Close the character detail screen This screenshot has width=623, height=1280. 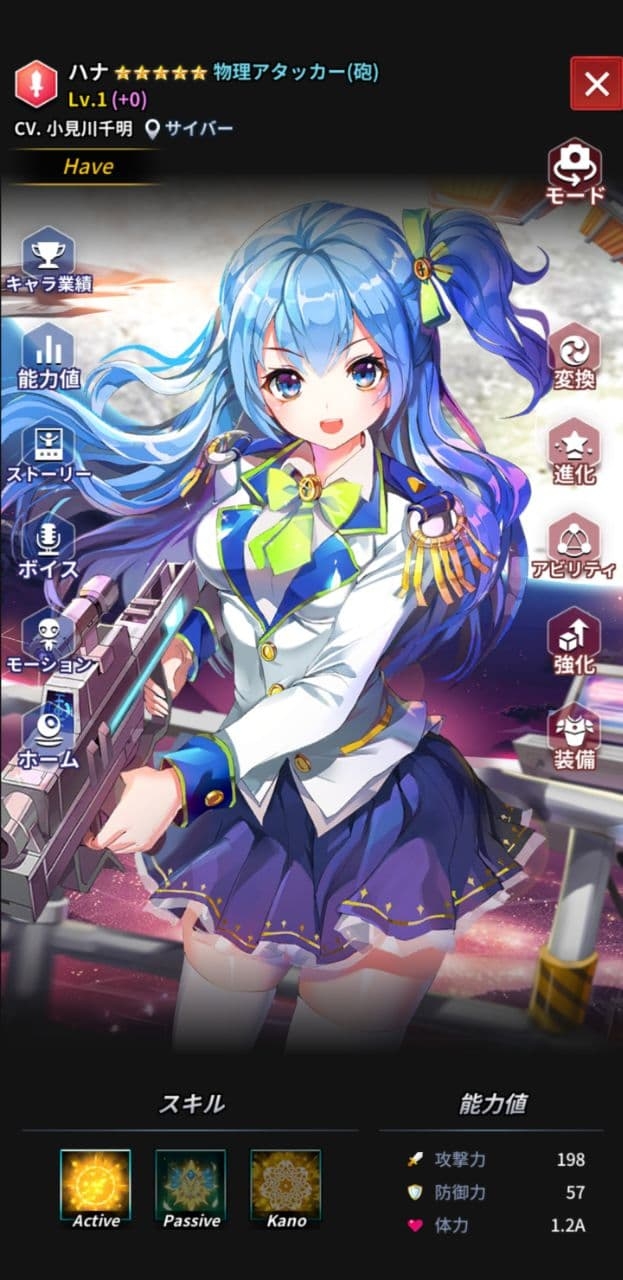pyautogui.click(x=596, y=83)
